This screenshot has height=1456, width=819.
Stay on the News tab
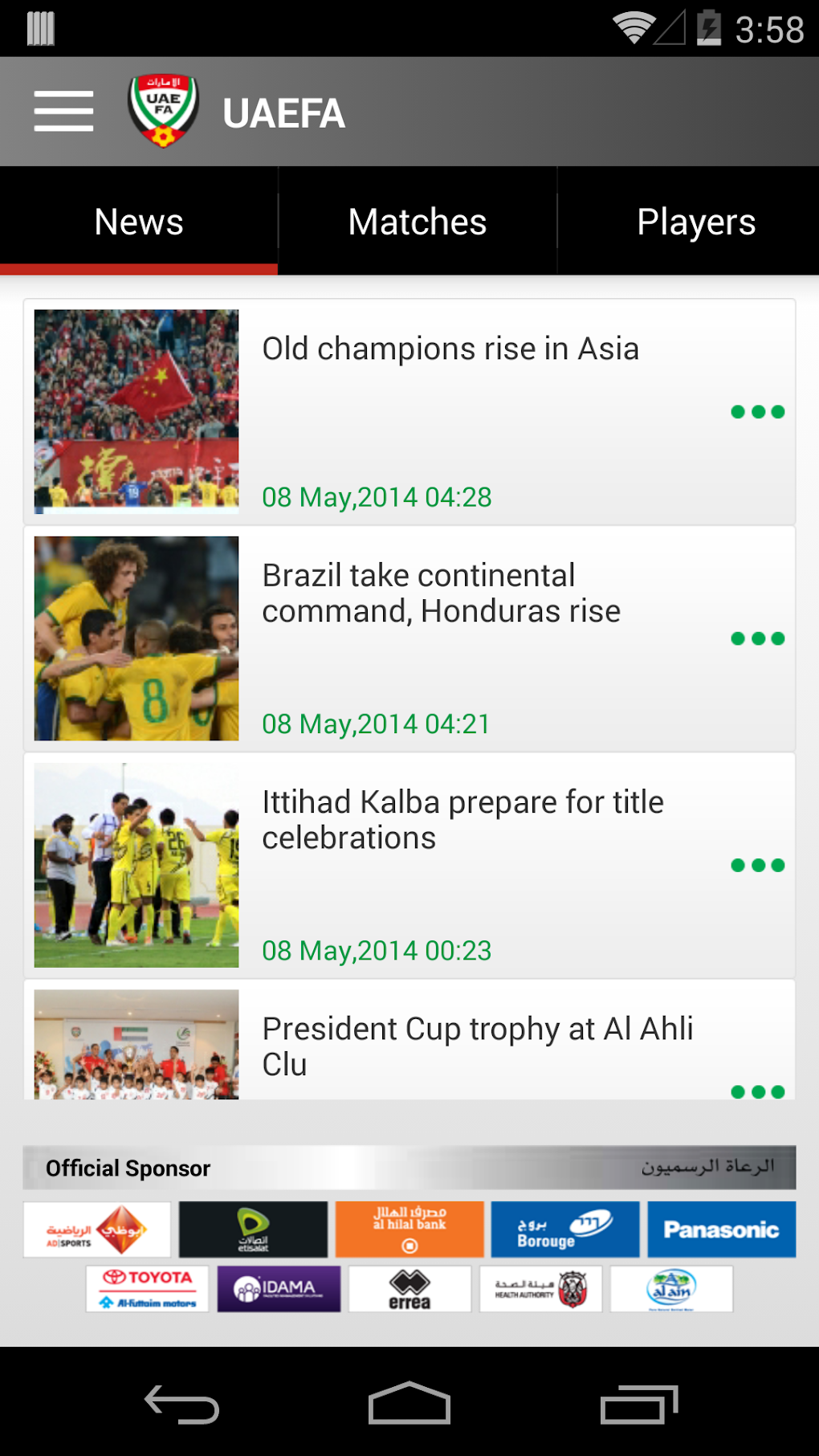(x=137, y=220)
